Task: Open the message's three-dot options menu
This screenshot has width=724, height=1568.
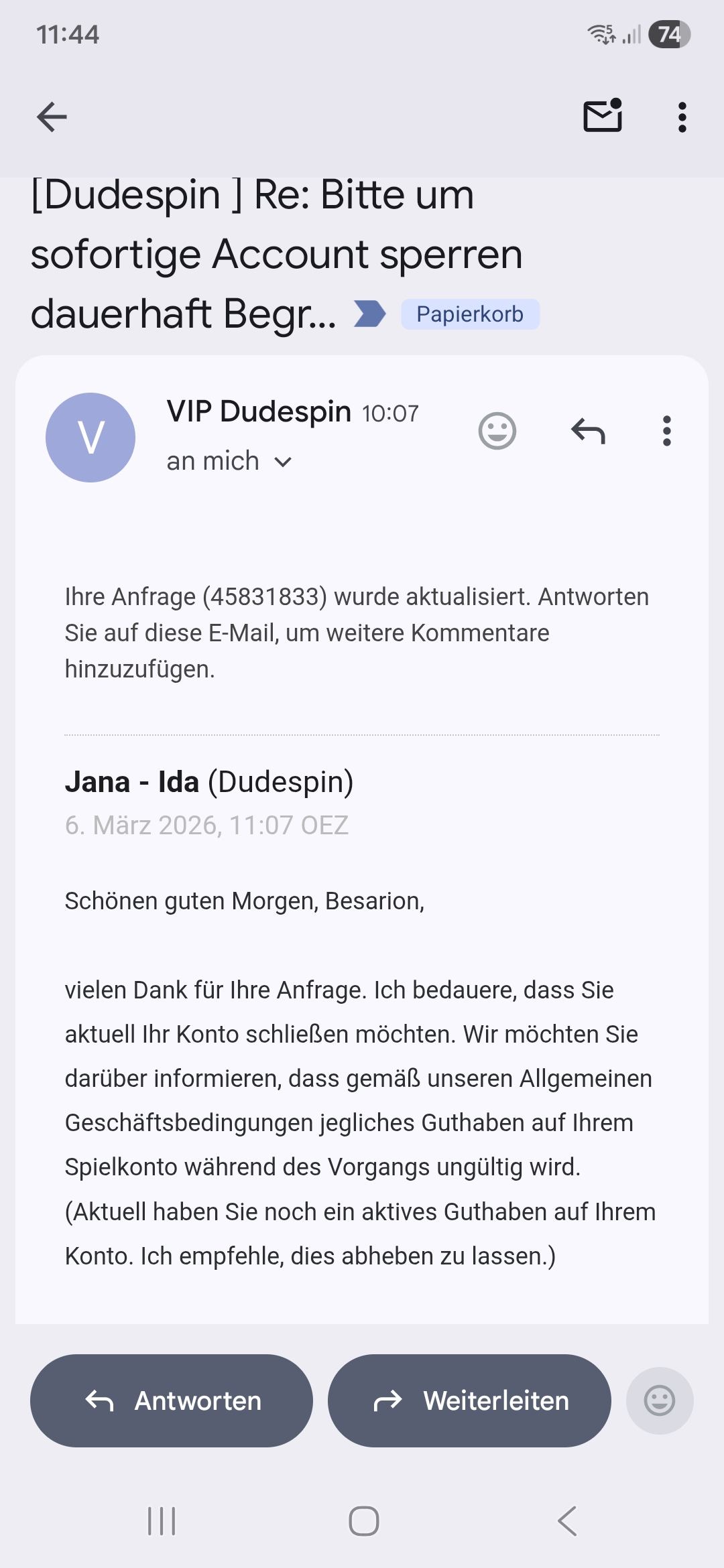Action: [666, 431]
